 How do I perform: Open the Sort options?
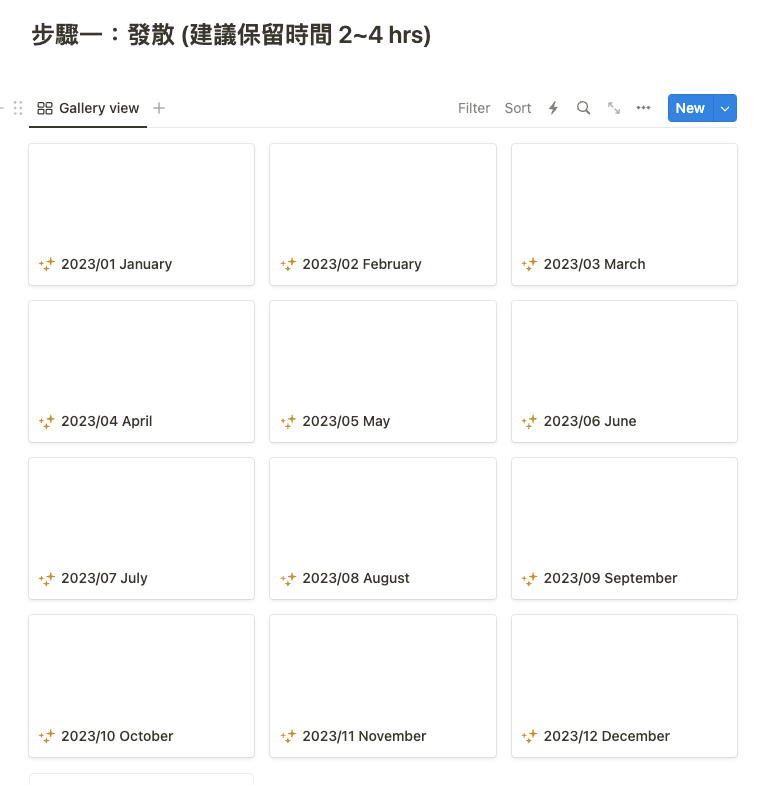518,108
